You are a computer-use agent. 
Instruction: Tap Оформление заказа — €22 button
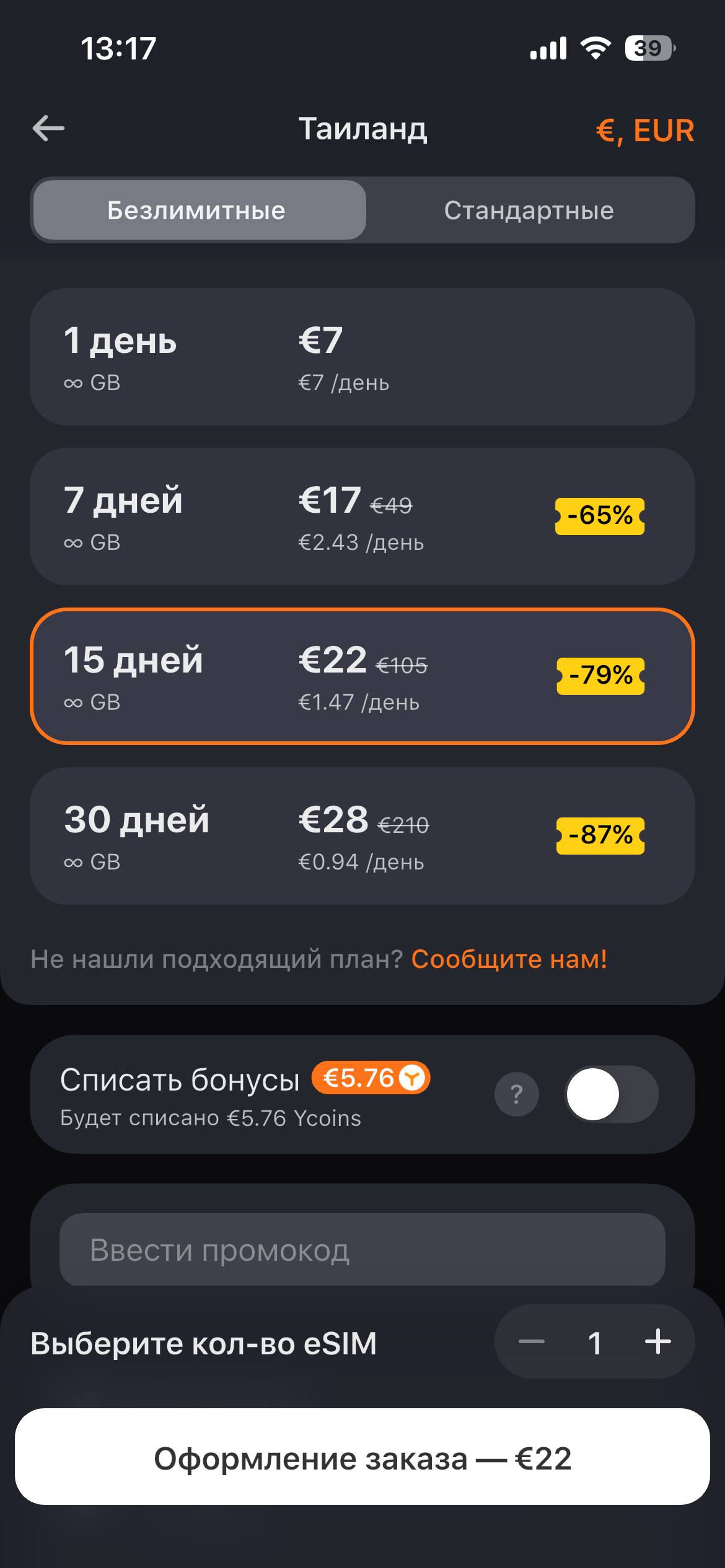pos(362,1458)
